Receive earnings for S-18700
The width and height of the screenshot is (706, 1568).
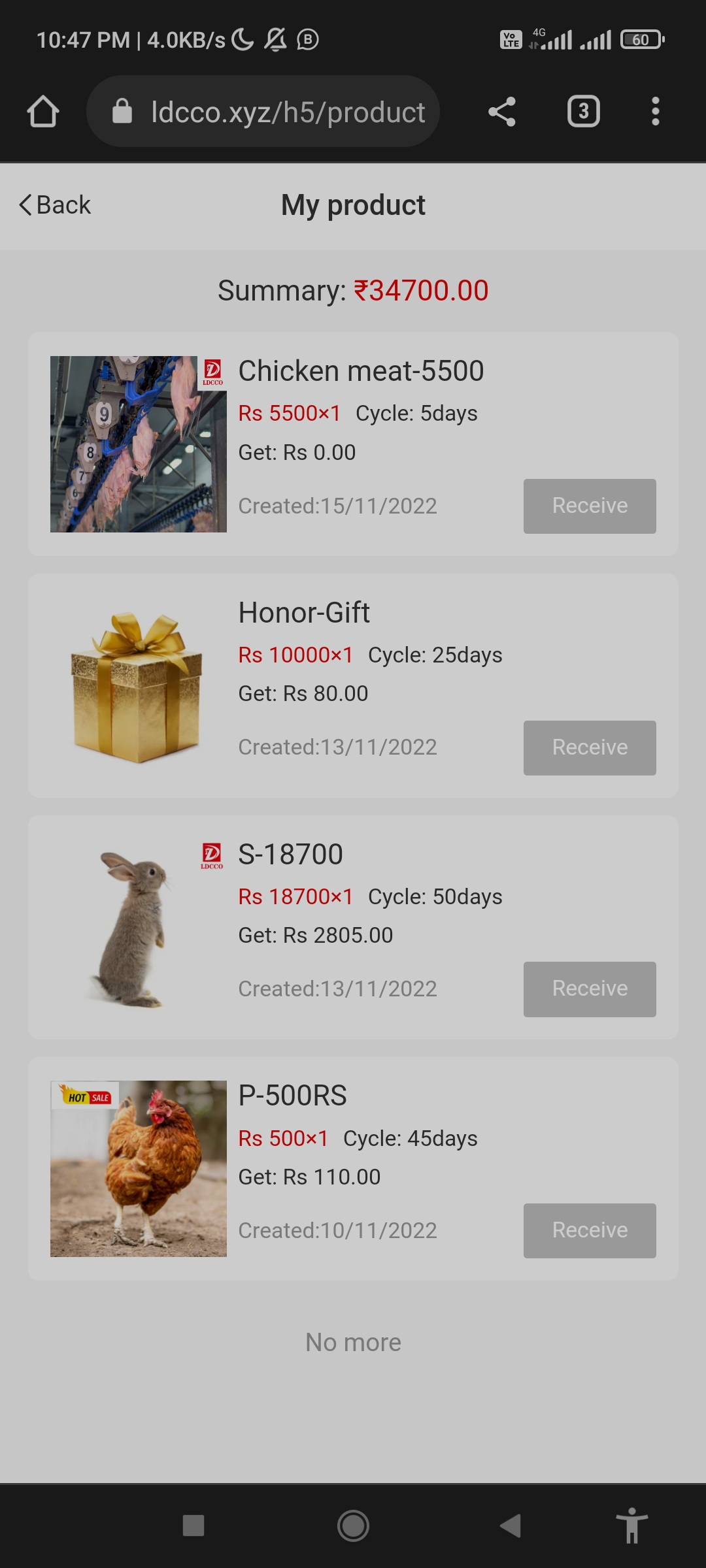coord(589,989)
